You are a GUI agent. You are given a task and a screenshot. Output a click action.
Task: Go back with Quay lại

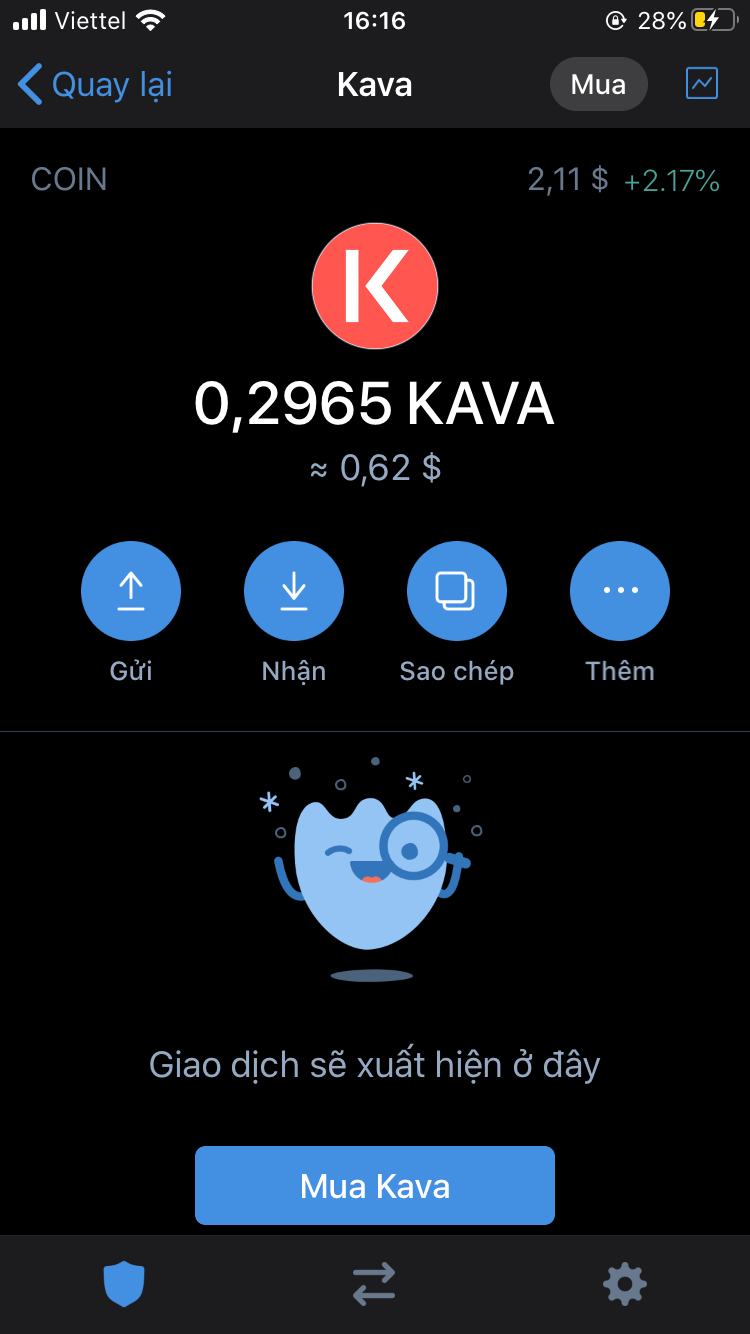[96, 85]
